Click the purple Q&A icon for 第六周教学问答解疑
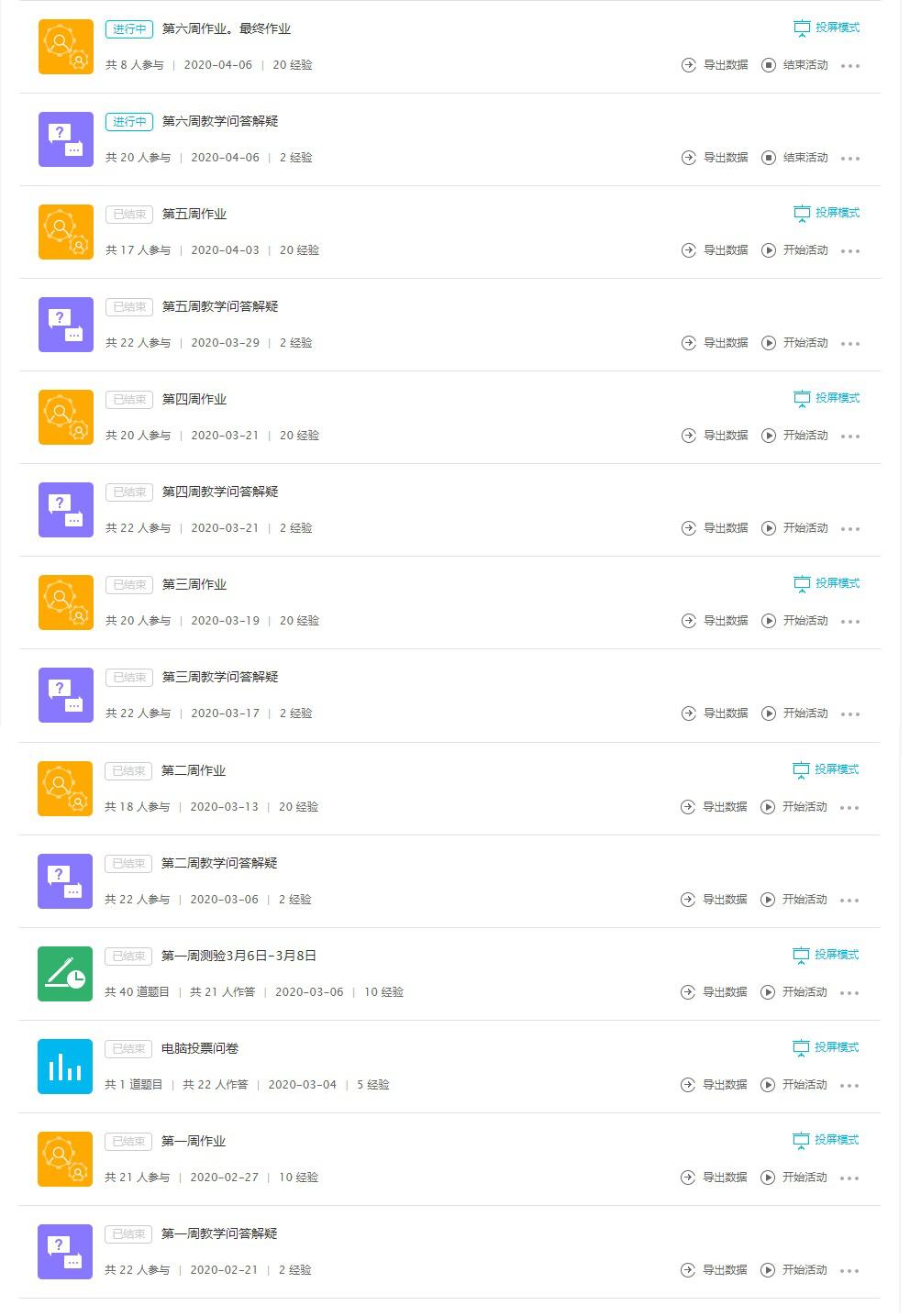Image resolution: width=910 pixels, height=1316 pixels. (65, 138)
